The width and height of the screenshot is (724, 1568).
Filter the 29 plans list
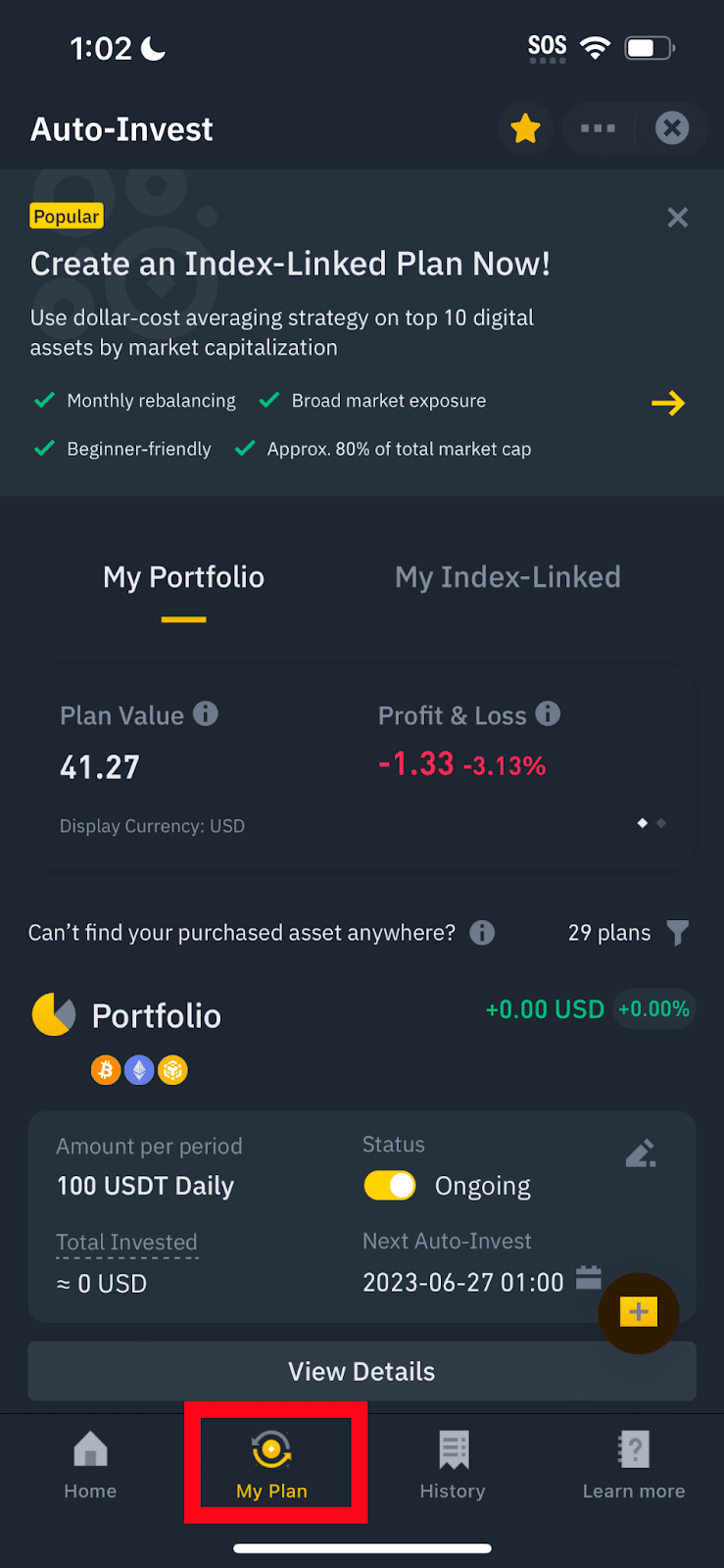(x=677, y=932)
